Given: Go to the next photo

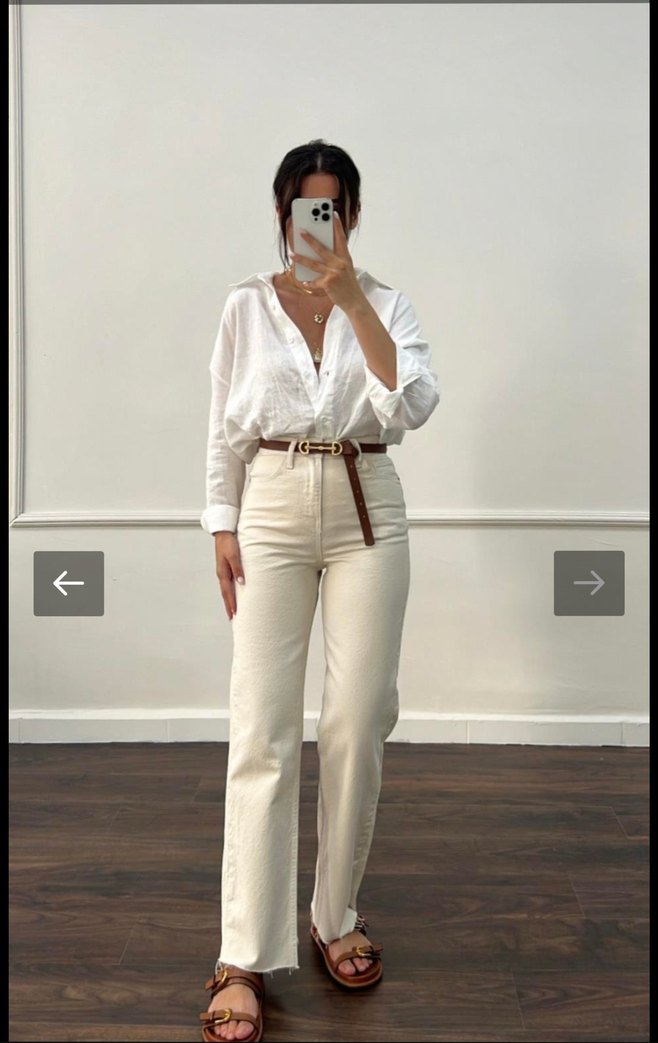Looking at the screenshot, I should point(589,583).
